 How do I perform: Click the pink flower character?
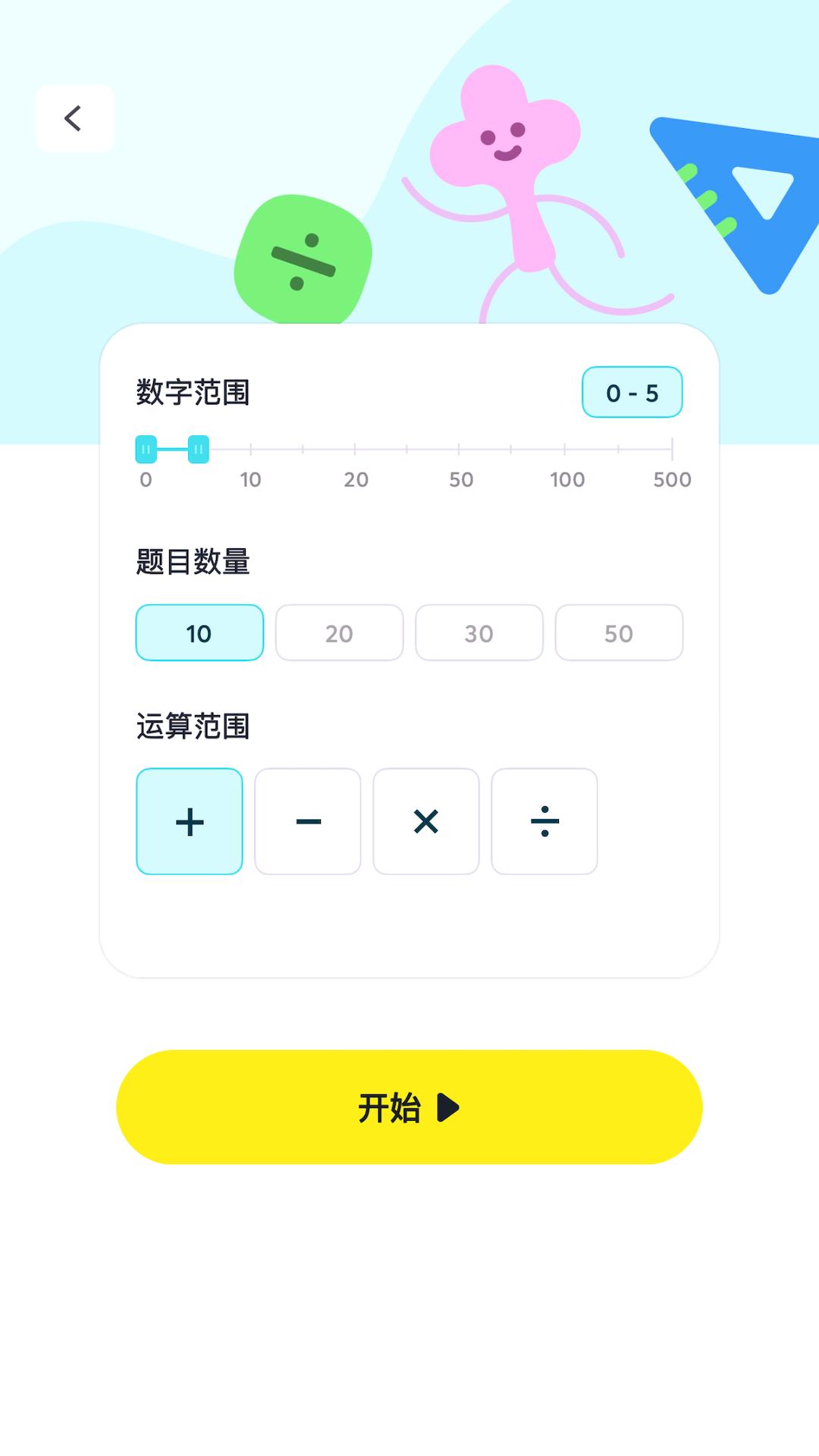(504, 152)
